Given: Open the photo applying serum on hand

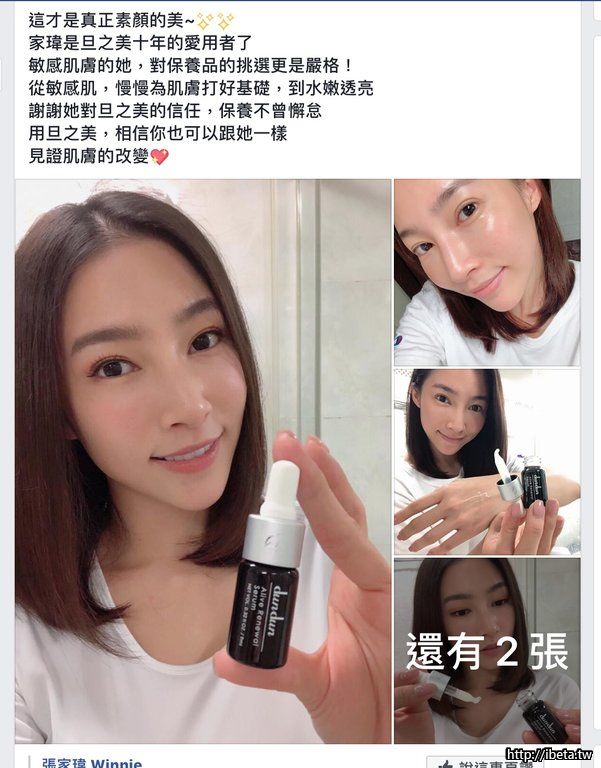Looking at the screenshot, I should pyautogui.click(x=486, y=461).
